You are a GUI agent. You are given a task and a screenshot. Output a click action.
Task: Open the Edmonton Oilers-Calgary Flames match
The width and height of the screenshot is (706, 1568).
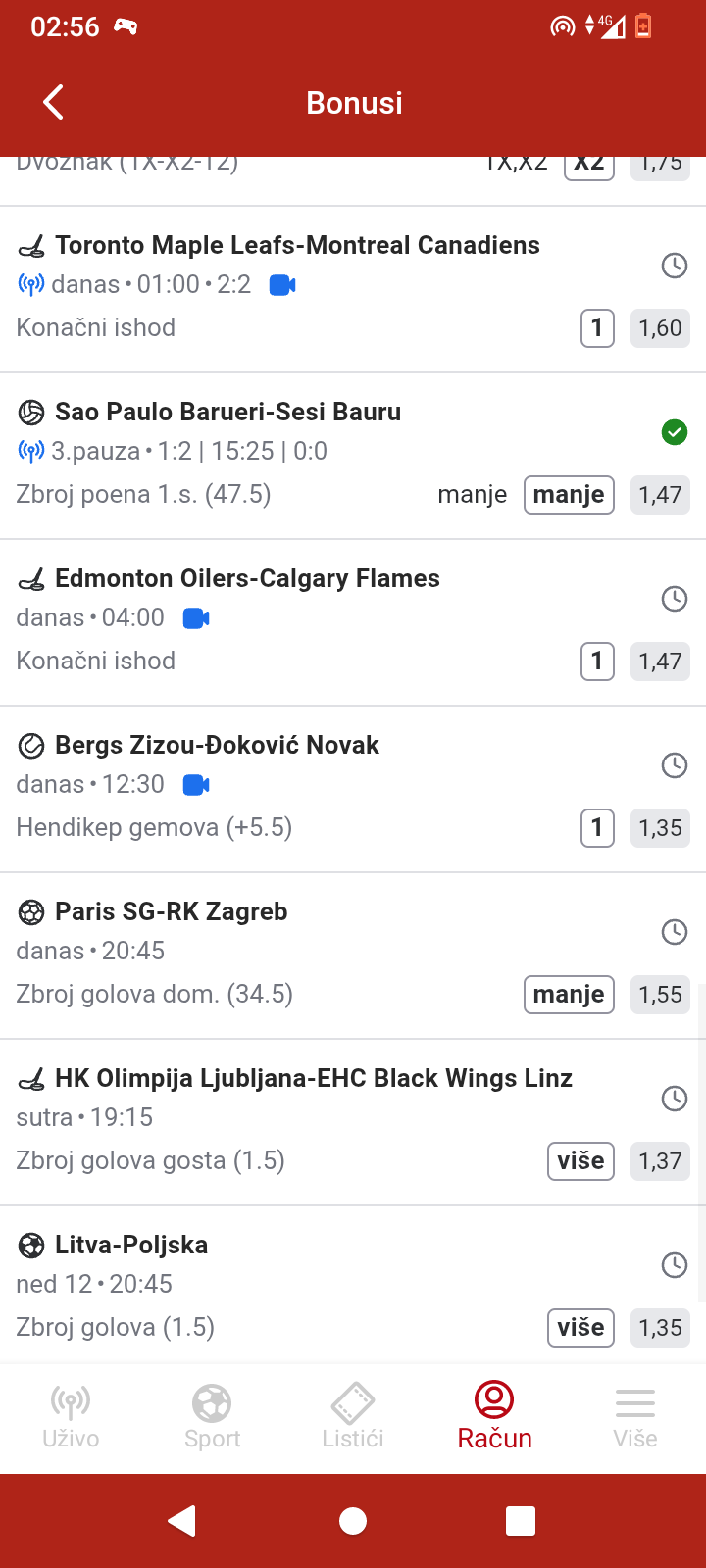point(247,578)
